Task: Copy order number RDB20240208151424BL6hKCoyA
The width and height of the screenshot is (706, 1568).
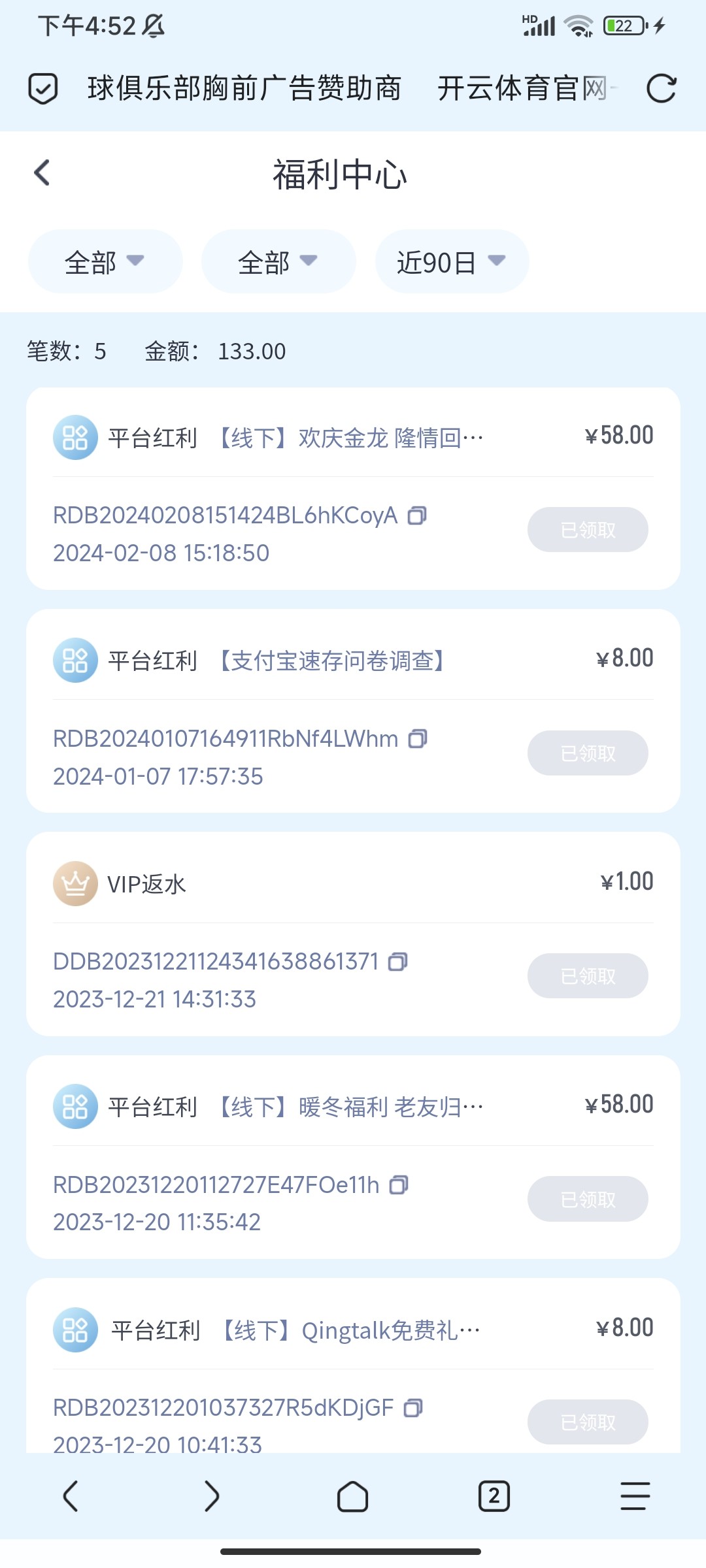Action: click(417, 516)
